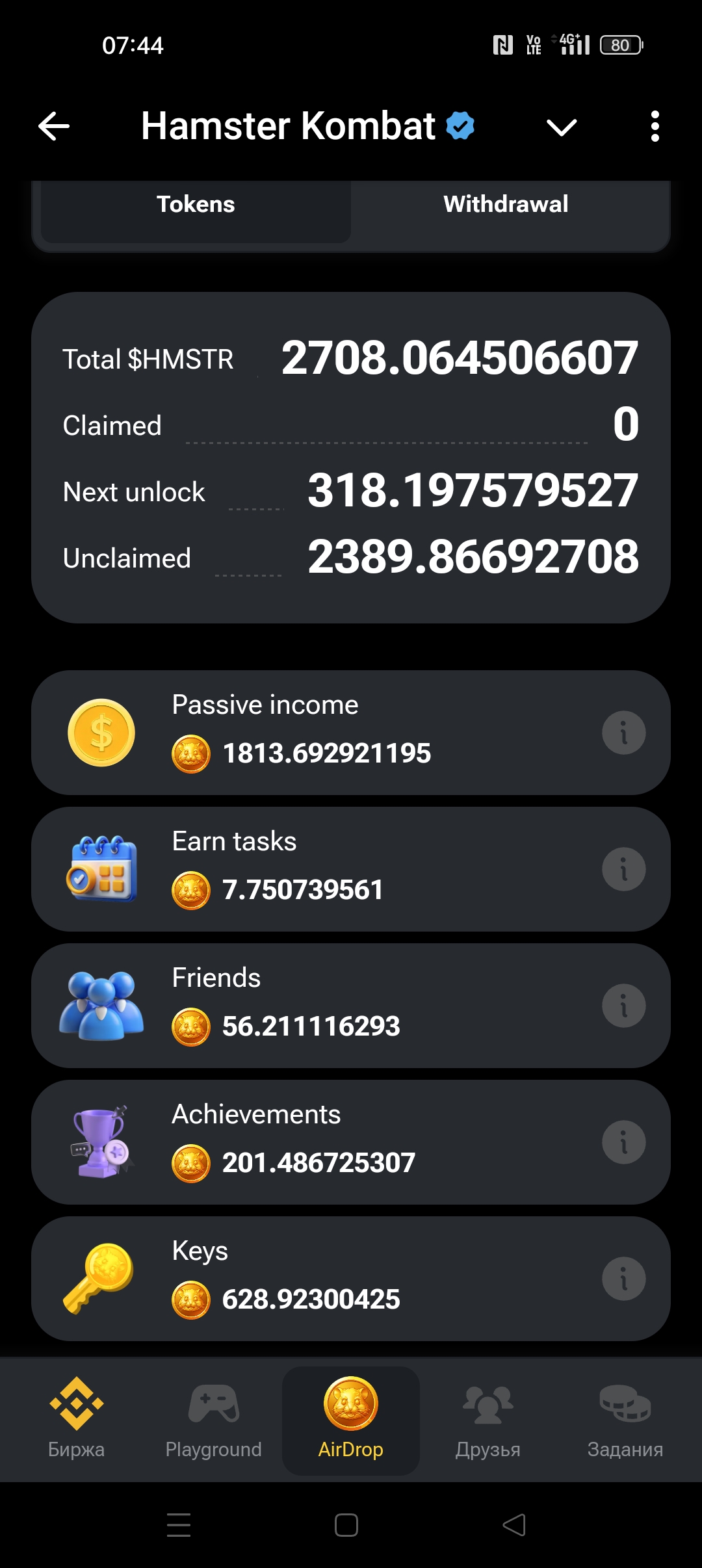Switch to the Withdrawal tab
The width and height of the screenshot is (702, 1568).
pyautogui.click(x=506, y=205)
